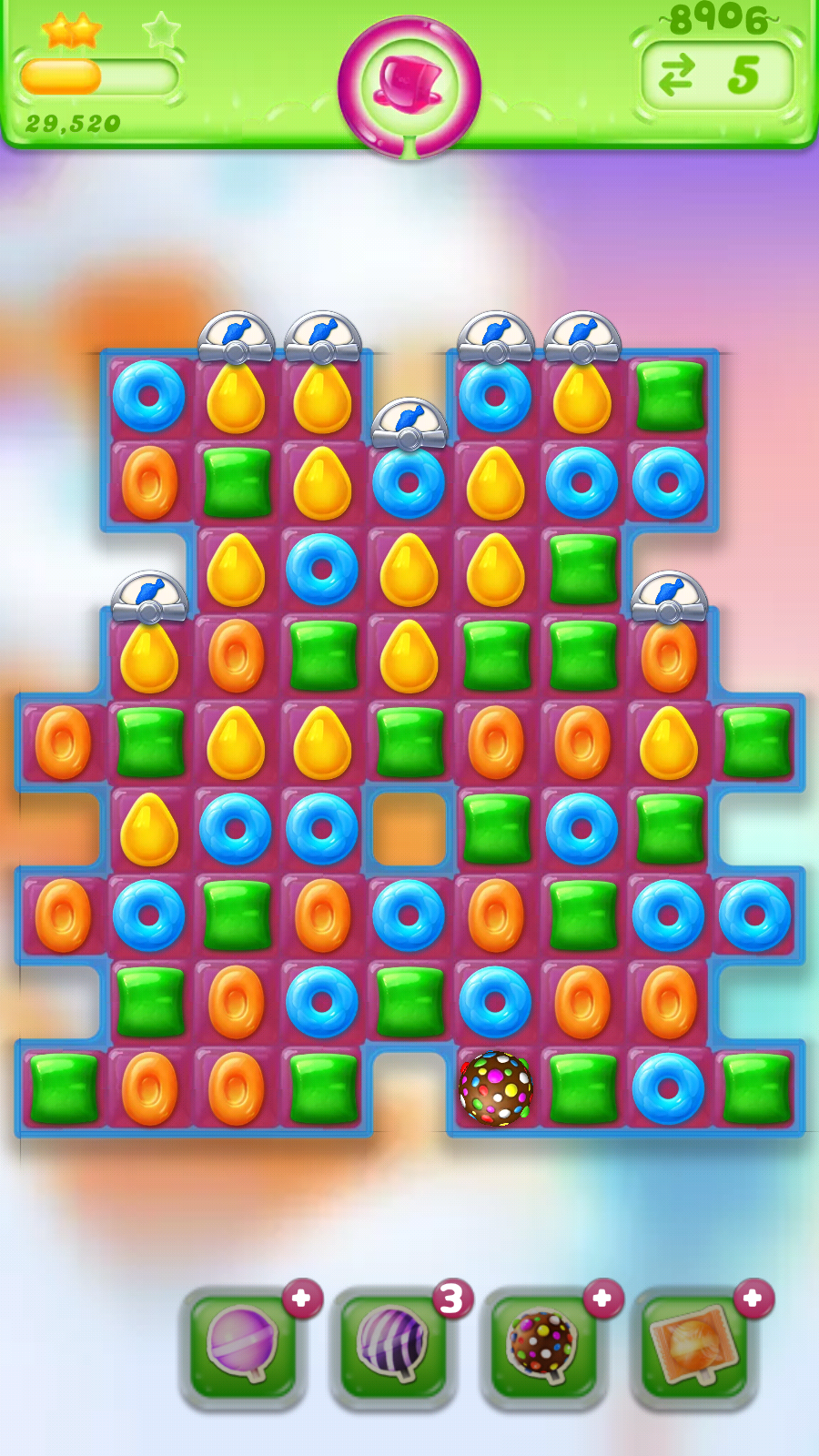Tap the empty orange tile in board
The height and width of the screenshot is (1456, 819).
coord(409,828)
